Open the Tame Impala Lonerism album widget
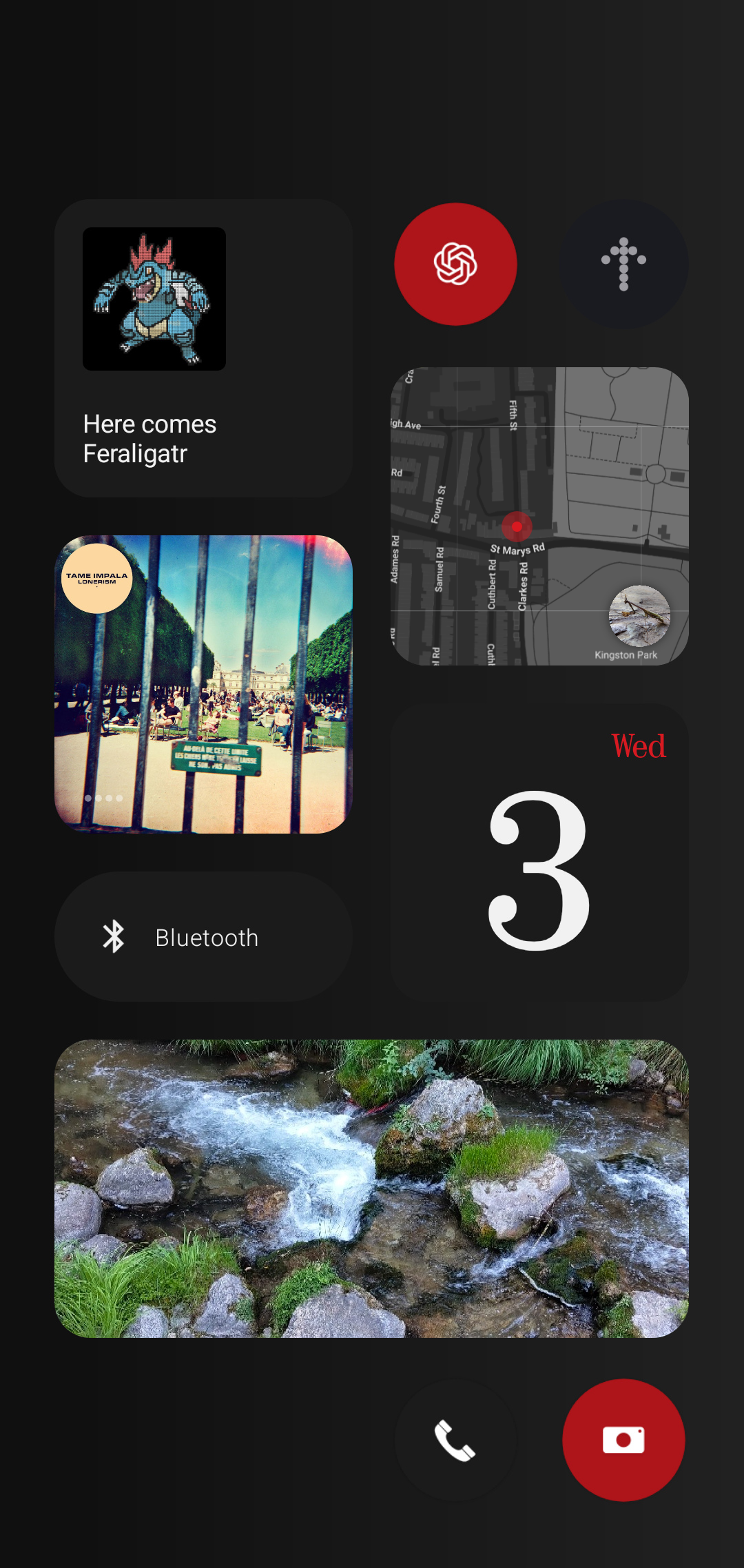This screenshot has width=744, height=1568. click(x=203, y=684)
